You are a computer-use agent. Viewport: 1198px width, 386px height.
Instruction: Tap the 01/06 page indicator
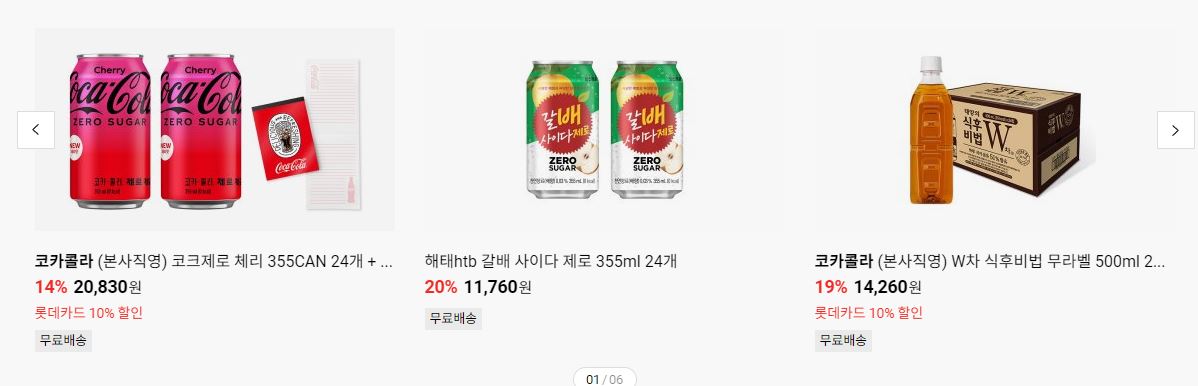[604, 378]
